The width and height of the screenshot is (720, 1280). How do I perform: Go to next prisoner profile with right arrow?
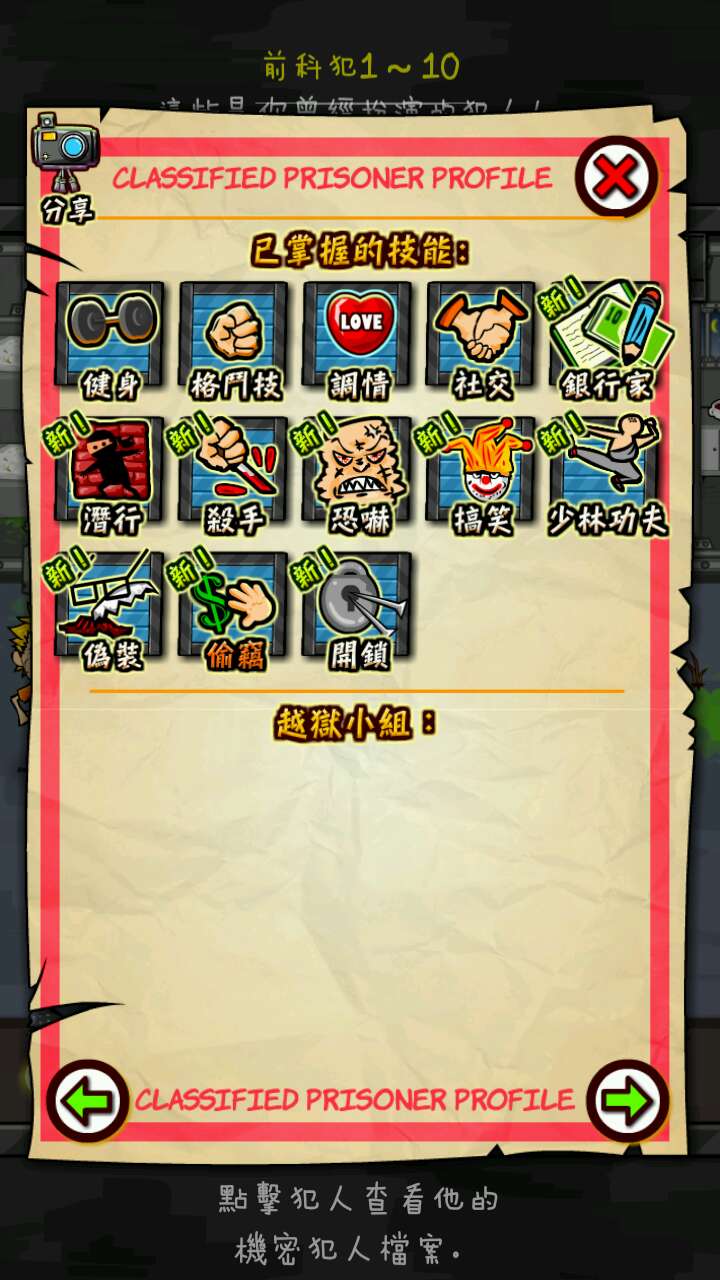627,1100
